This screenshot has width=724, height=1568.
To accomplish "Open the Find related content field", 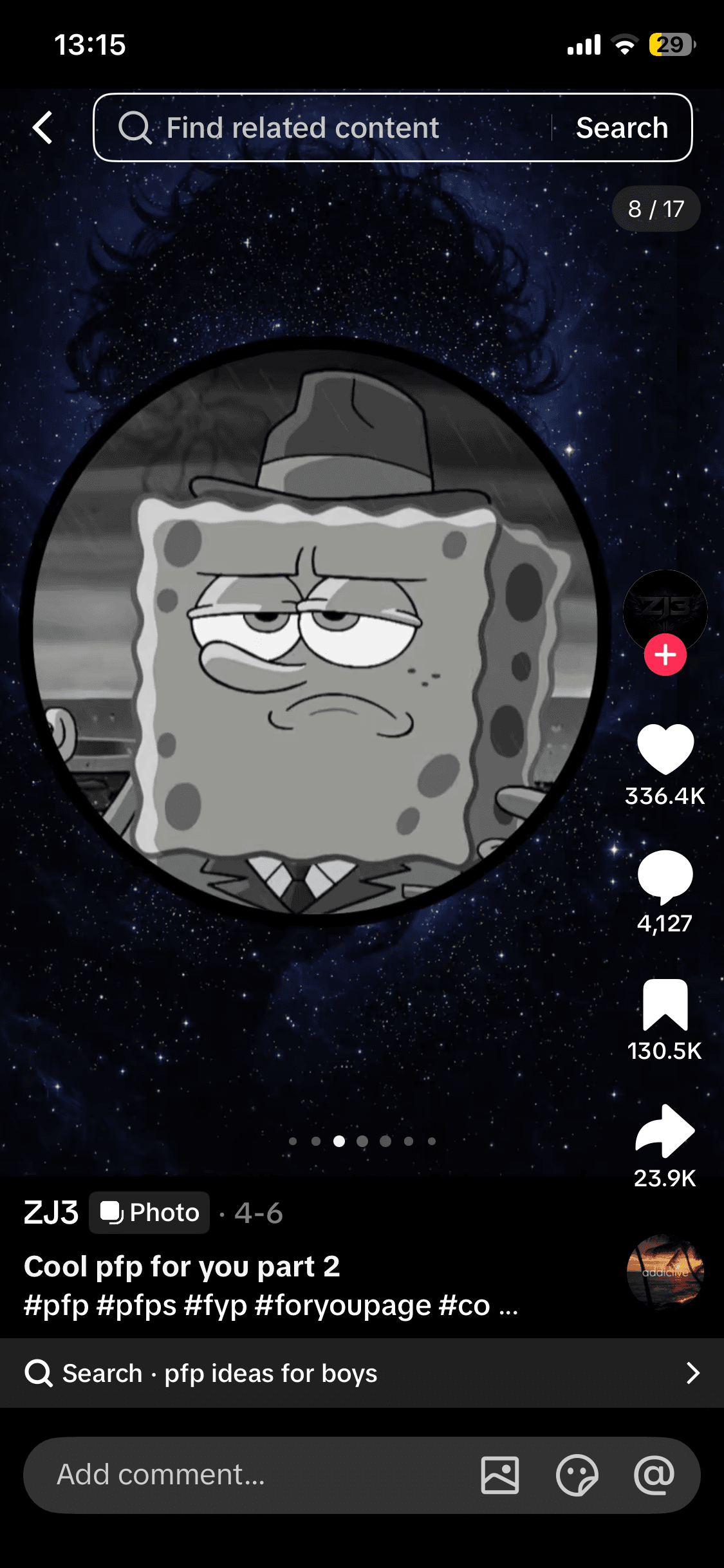I will (x=322, y=127).
